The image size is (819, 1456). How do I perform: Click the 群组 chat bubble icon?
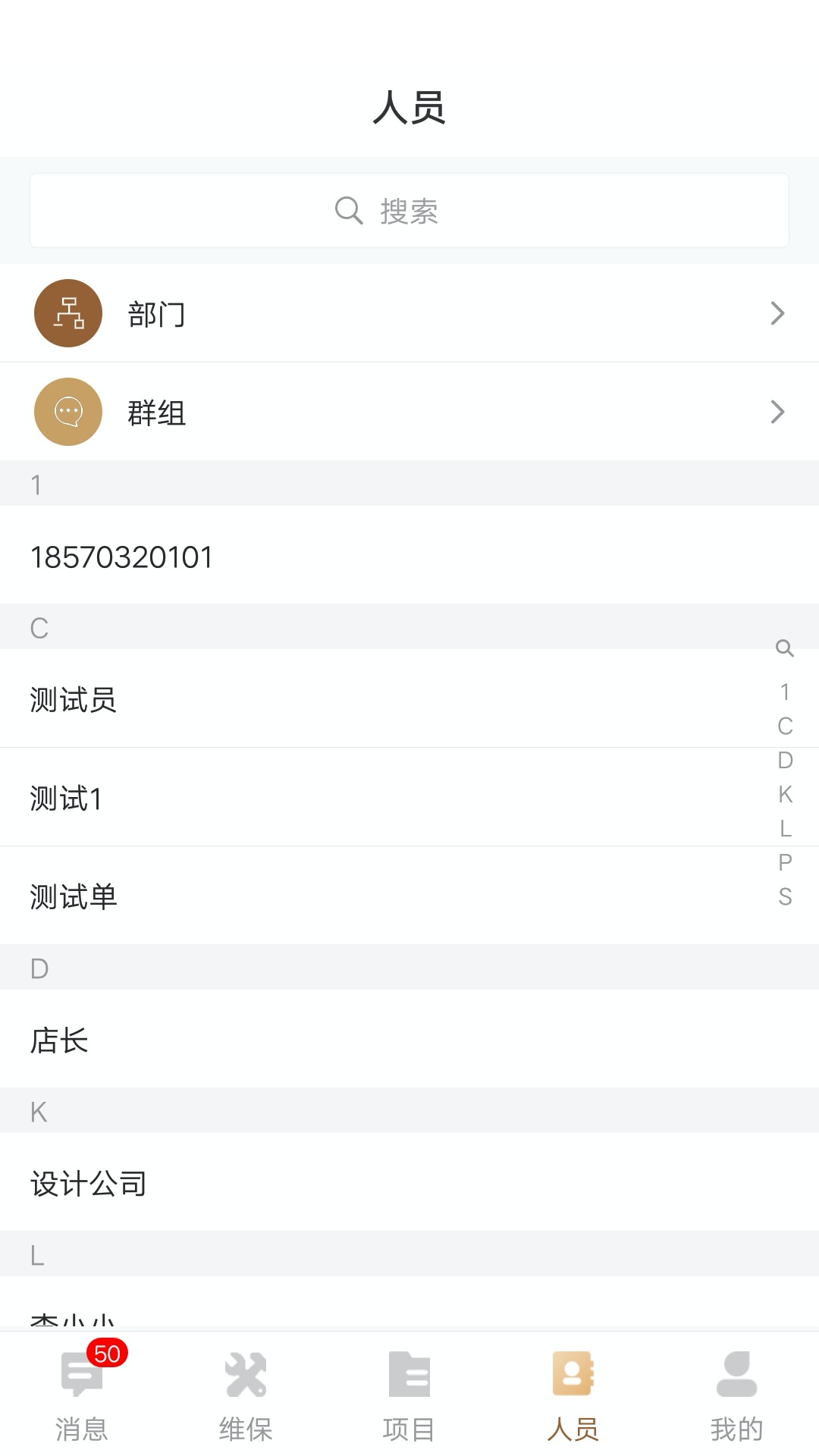coord(67,411)
